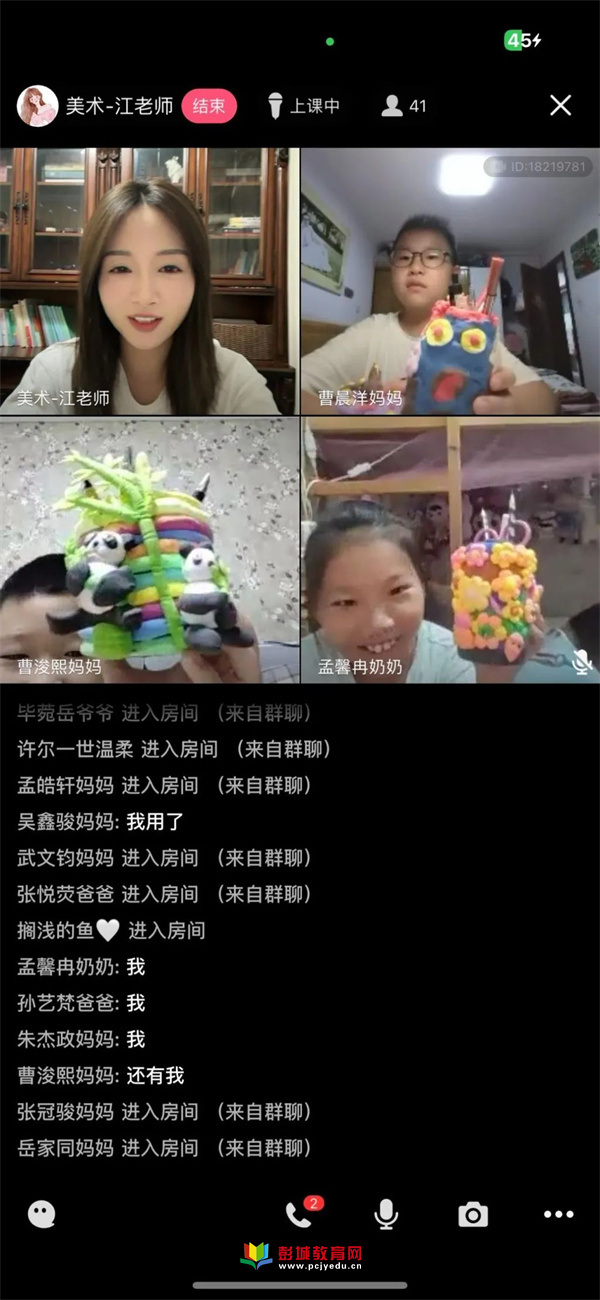Open the chat message bubble icon
Screen dimensions: 600x1300
click(x=41, y=1214)
